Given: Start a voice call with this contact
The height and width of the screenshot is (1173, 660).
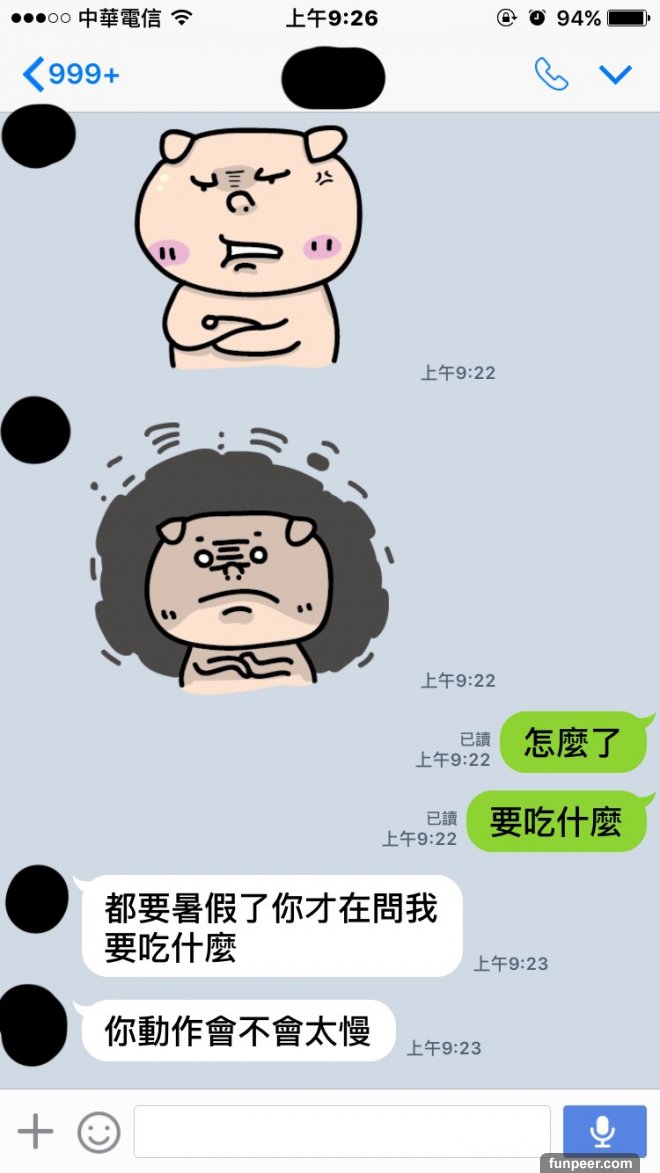Looking at the screenshot, I should tap(551, 74).
